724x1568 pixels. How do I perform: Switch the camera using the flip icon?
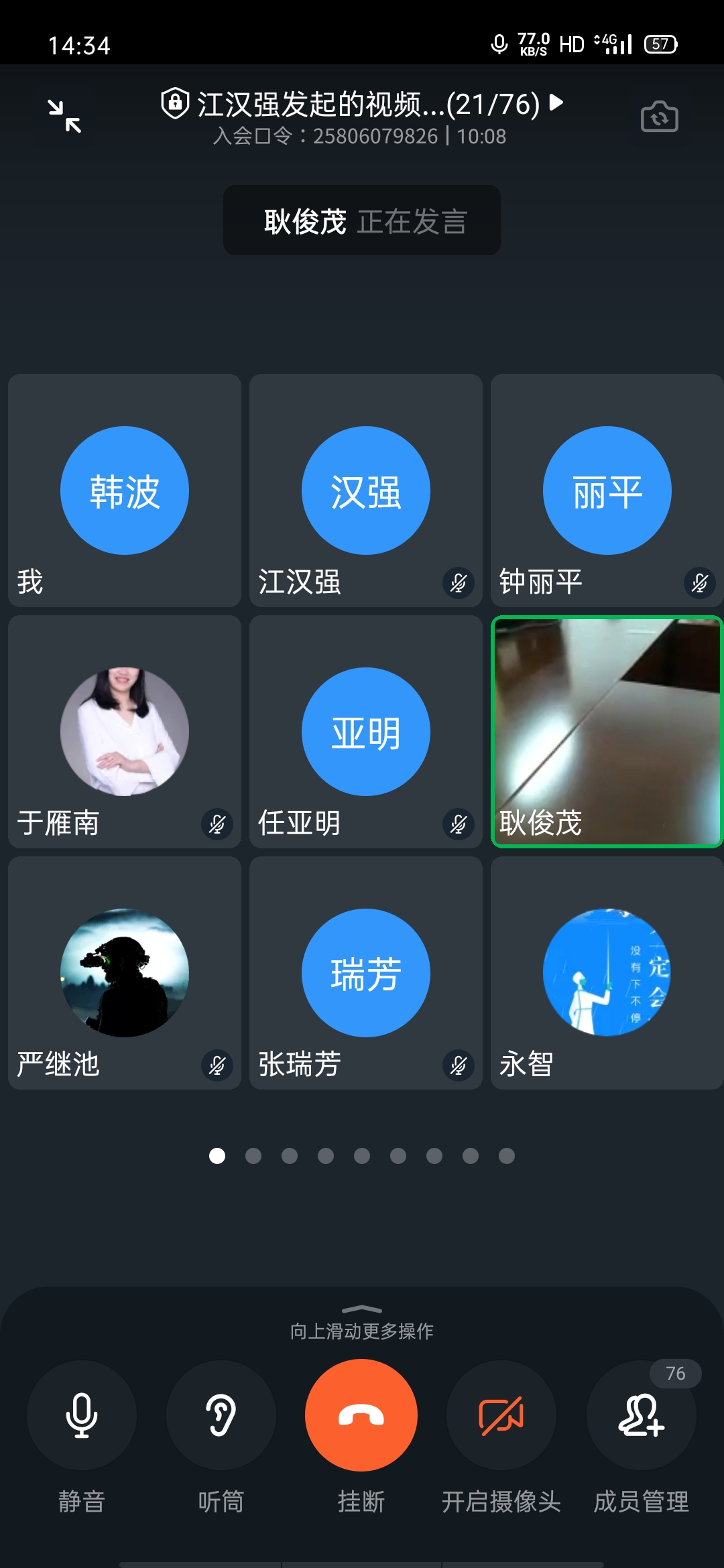click(659, 117)
